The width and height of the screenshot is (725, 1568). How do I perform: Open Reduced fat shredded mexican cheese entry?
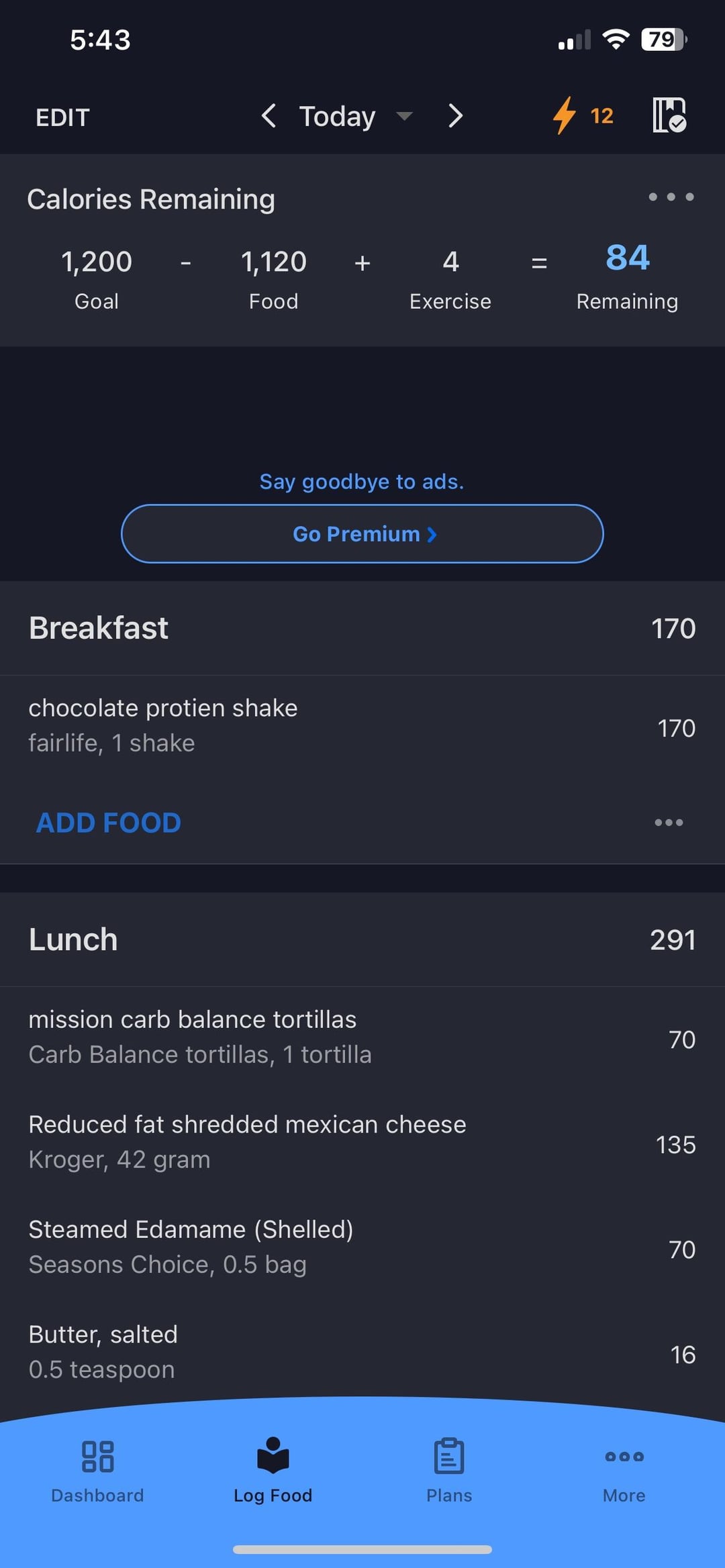(362, 1143)
